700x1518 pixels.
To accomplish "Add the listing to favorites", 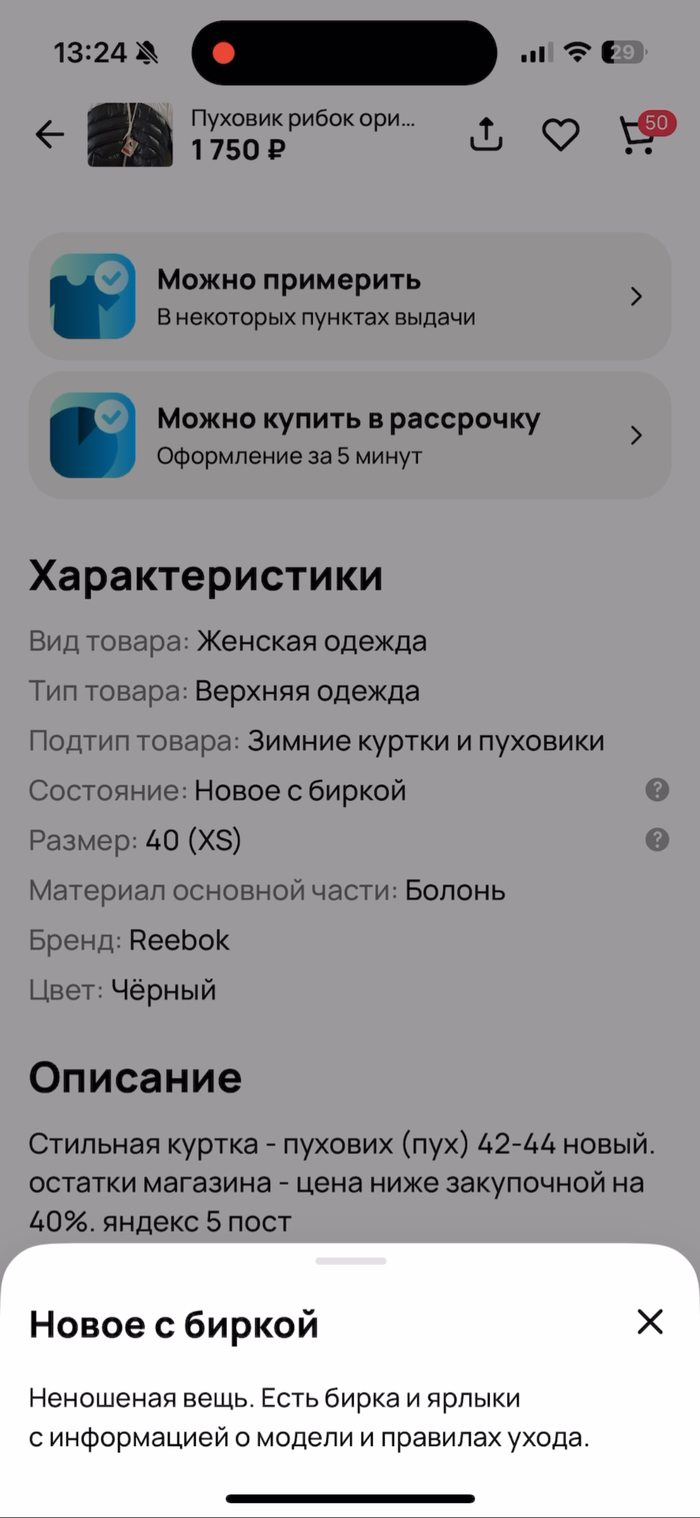I will tap(560, 134).
